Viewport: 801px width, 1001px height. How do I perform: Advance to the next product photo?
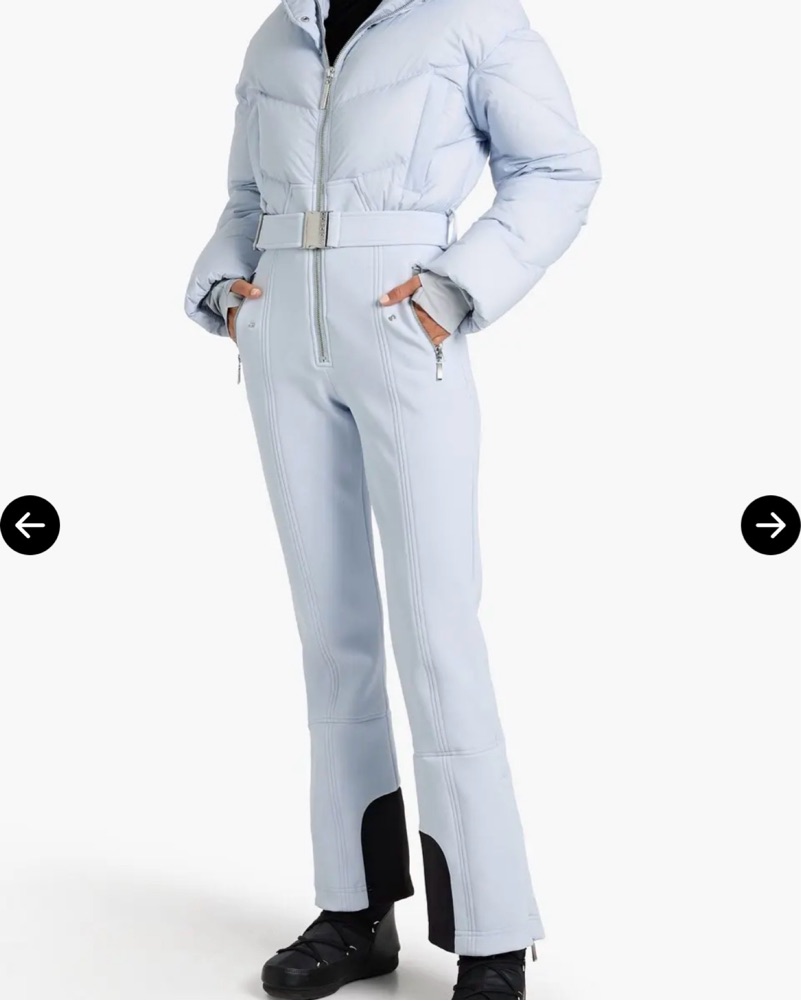click(770, 525)
